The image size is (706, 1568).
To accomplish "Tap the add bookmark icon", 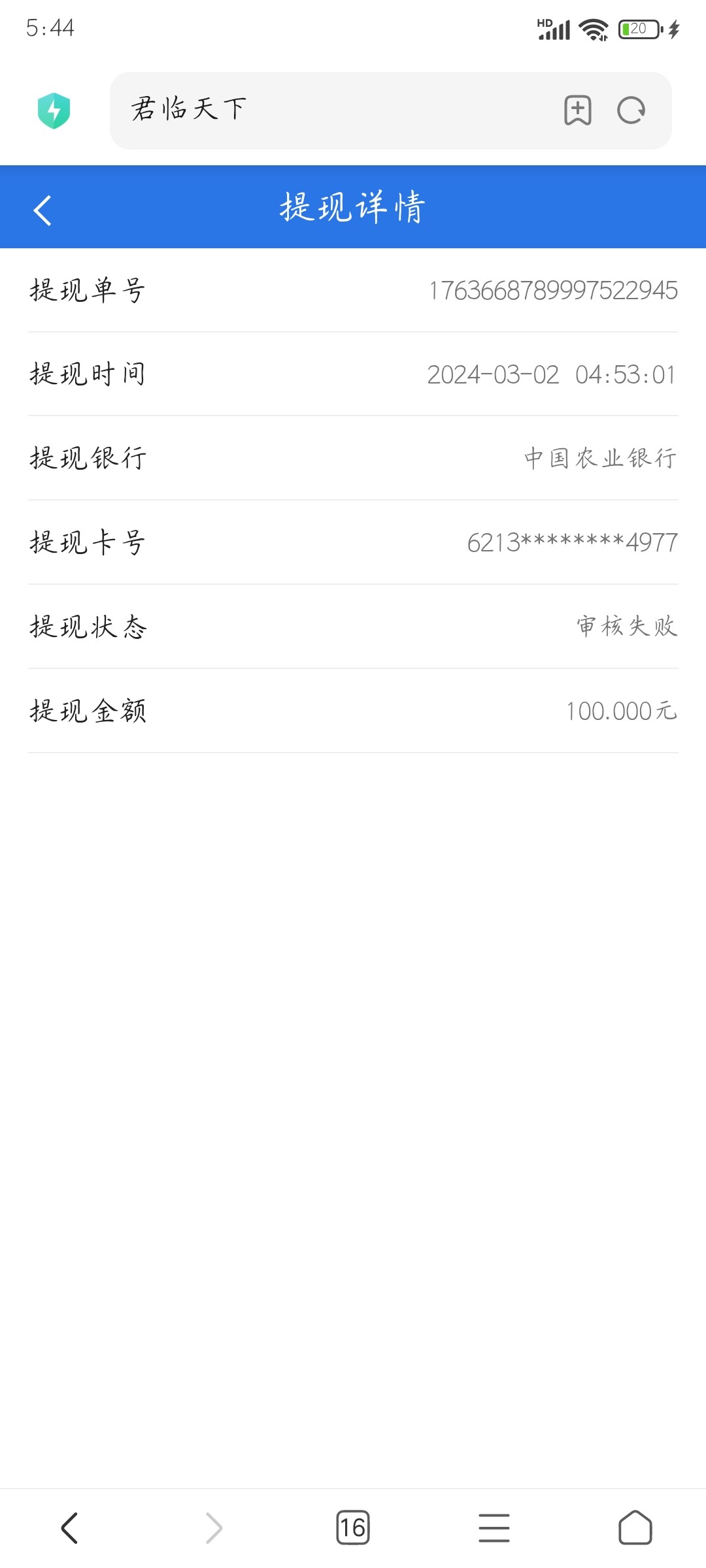I will pyautogui.click(x=578, y=110).
